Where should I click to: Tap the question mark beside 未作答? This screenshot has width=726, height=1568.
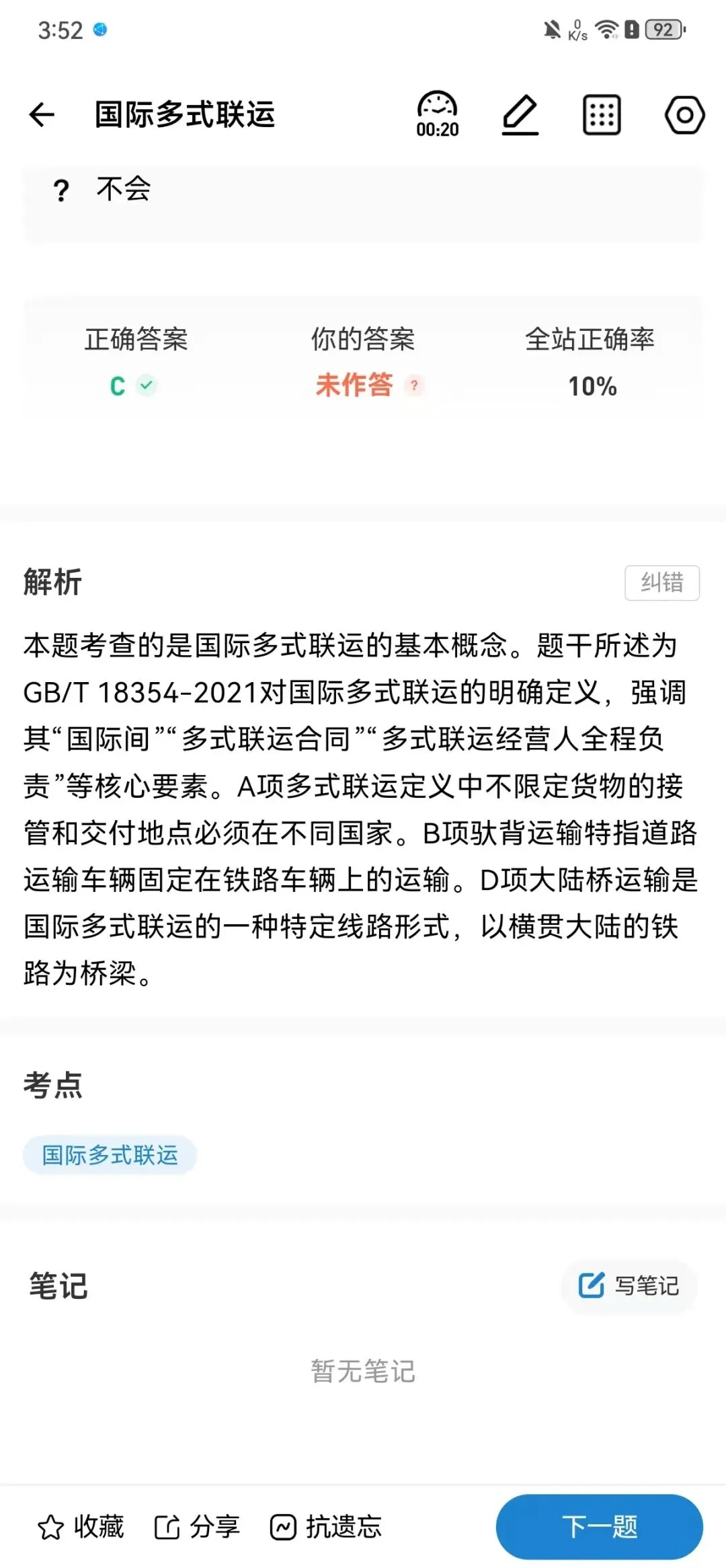[x=414, y=385]
